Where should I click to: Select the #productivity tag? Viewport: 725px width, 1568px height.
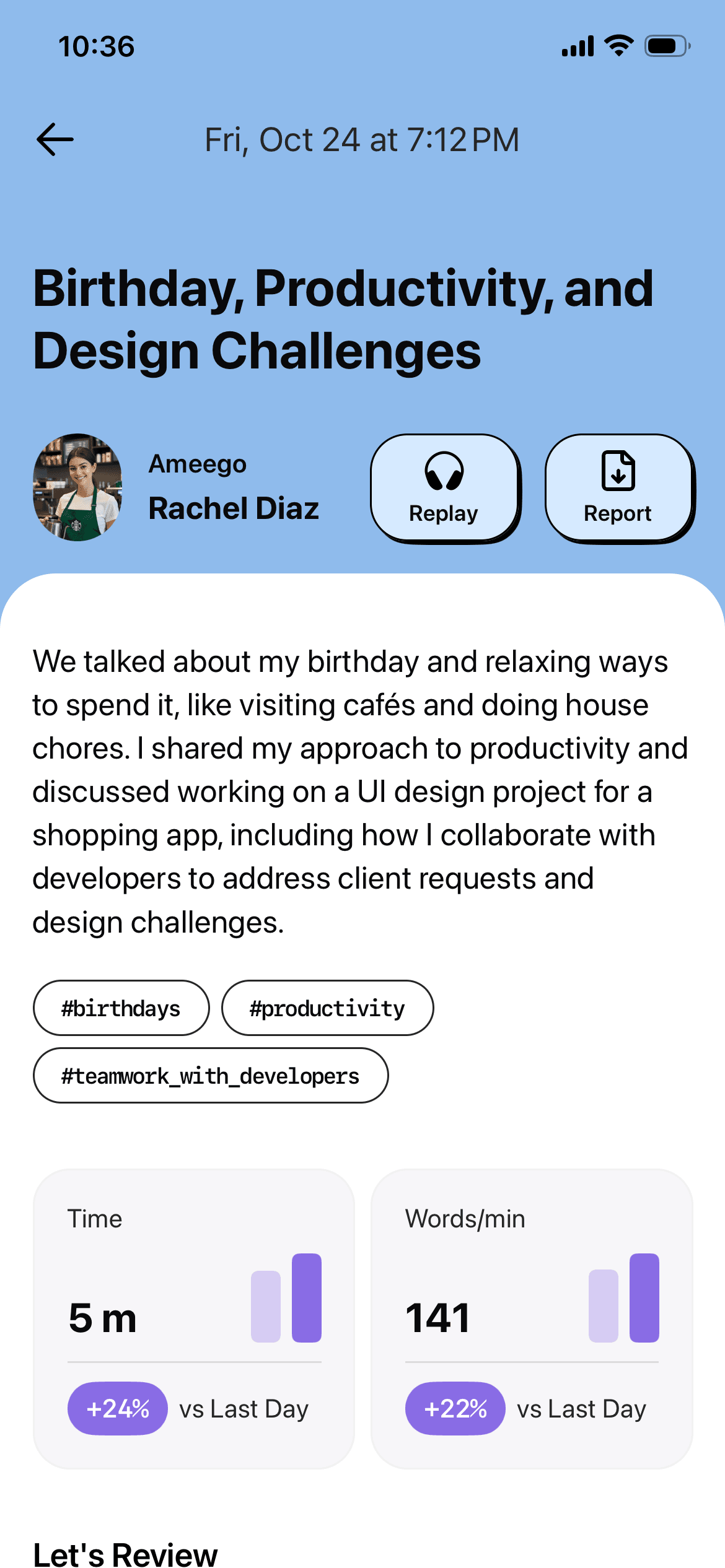point(327,1008)
